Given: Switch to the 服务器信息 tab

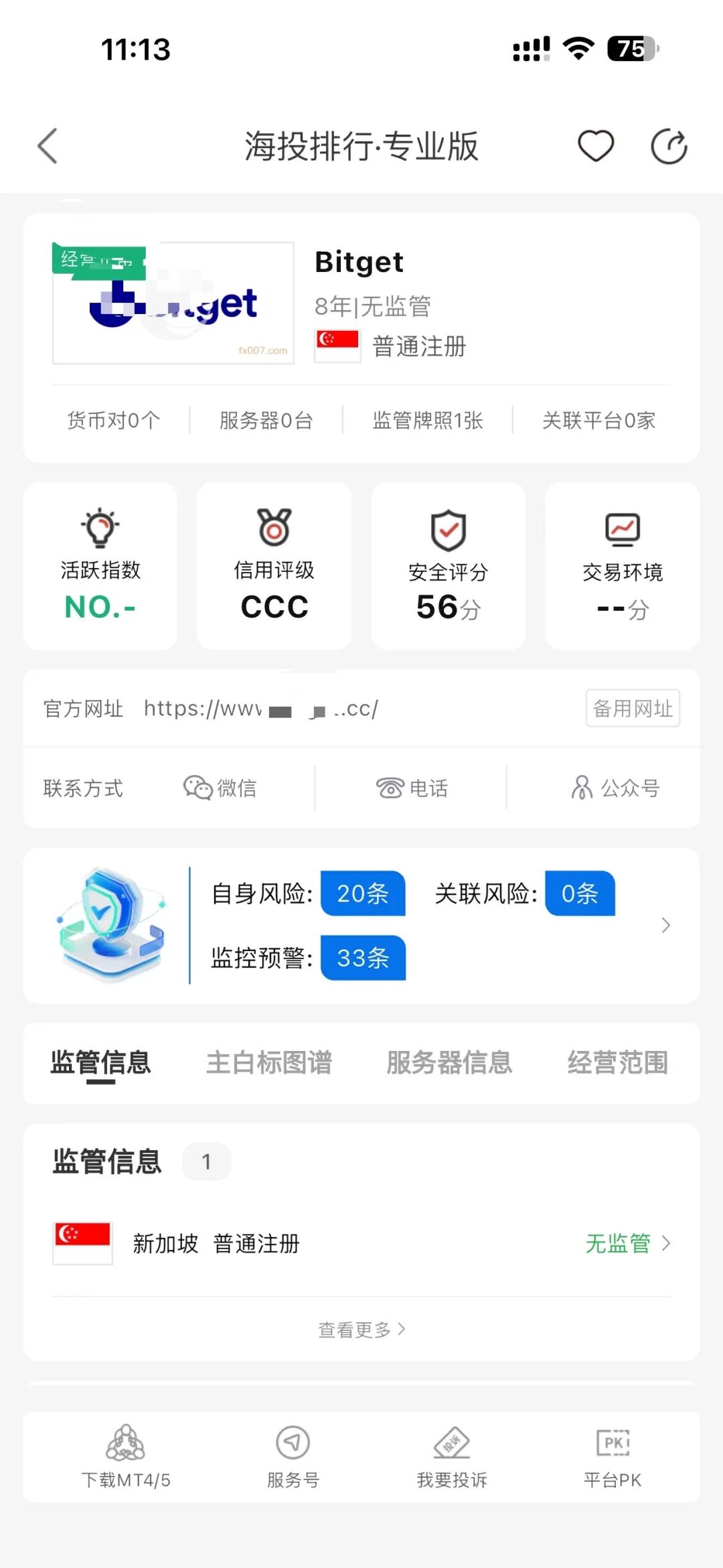Looking at the screenshot, I should tap(449, 1063).
